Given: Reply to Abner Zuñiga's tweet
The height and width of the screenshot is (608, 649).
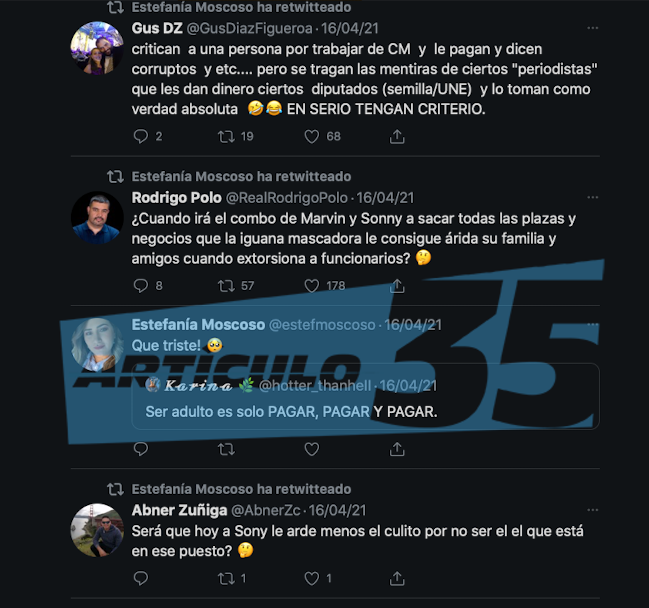Looking at the screenshot, I should pyautogui.click(x=141, y=578).
